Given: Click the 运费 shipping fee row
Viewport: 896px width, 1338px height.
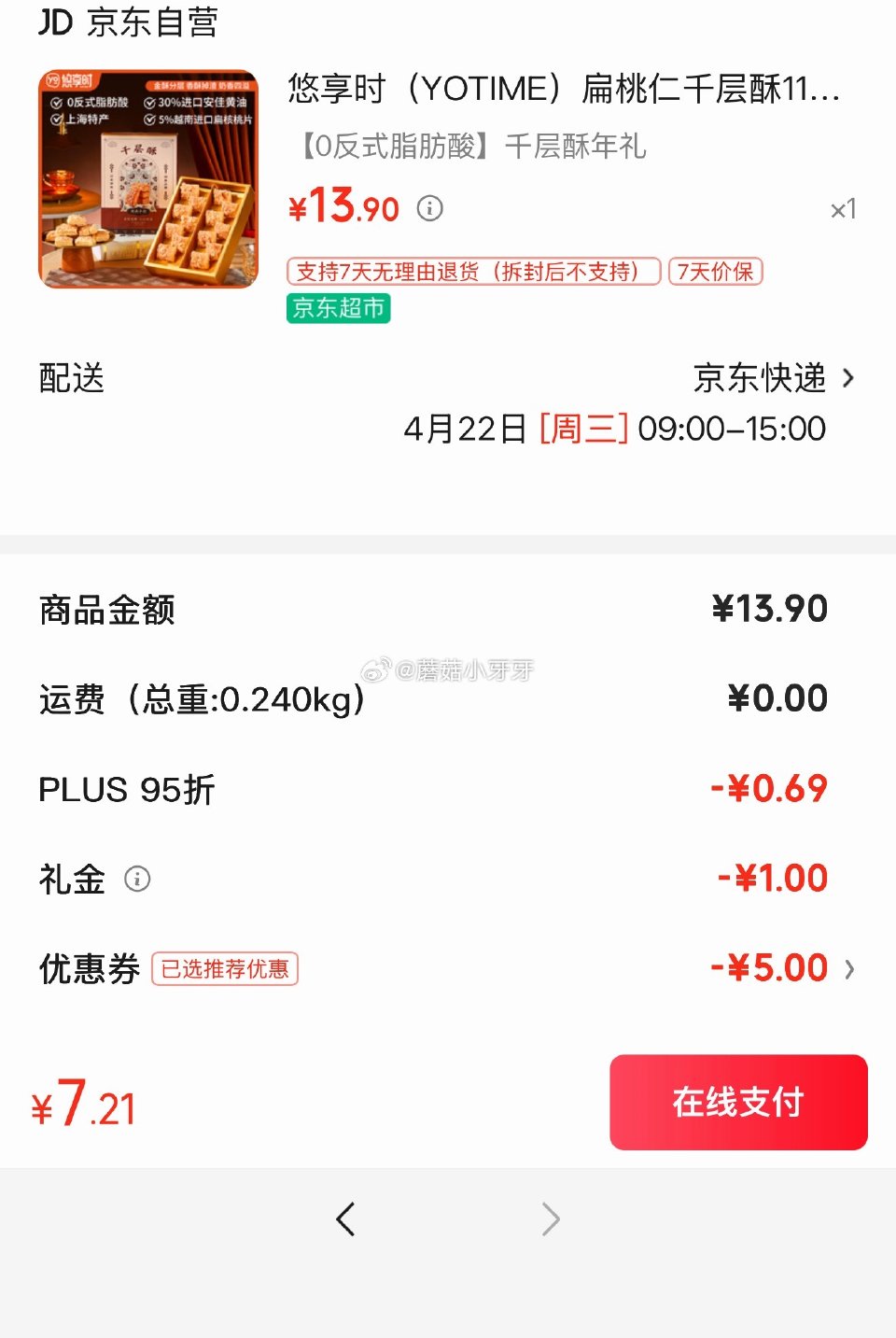Looking at the screenshot, I should click(x=201, y=698).
